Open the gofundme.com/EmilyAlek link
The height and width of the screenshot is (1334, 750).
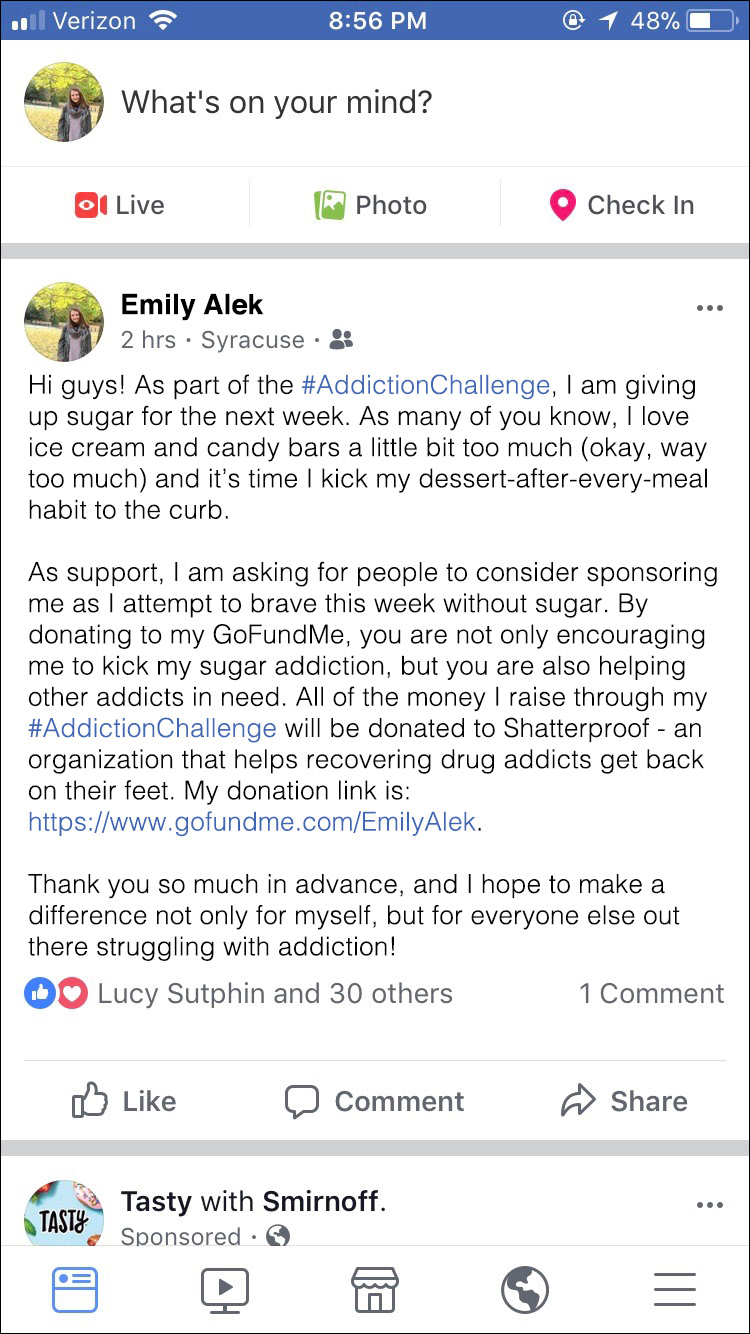click(254, 823)
